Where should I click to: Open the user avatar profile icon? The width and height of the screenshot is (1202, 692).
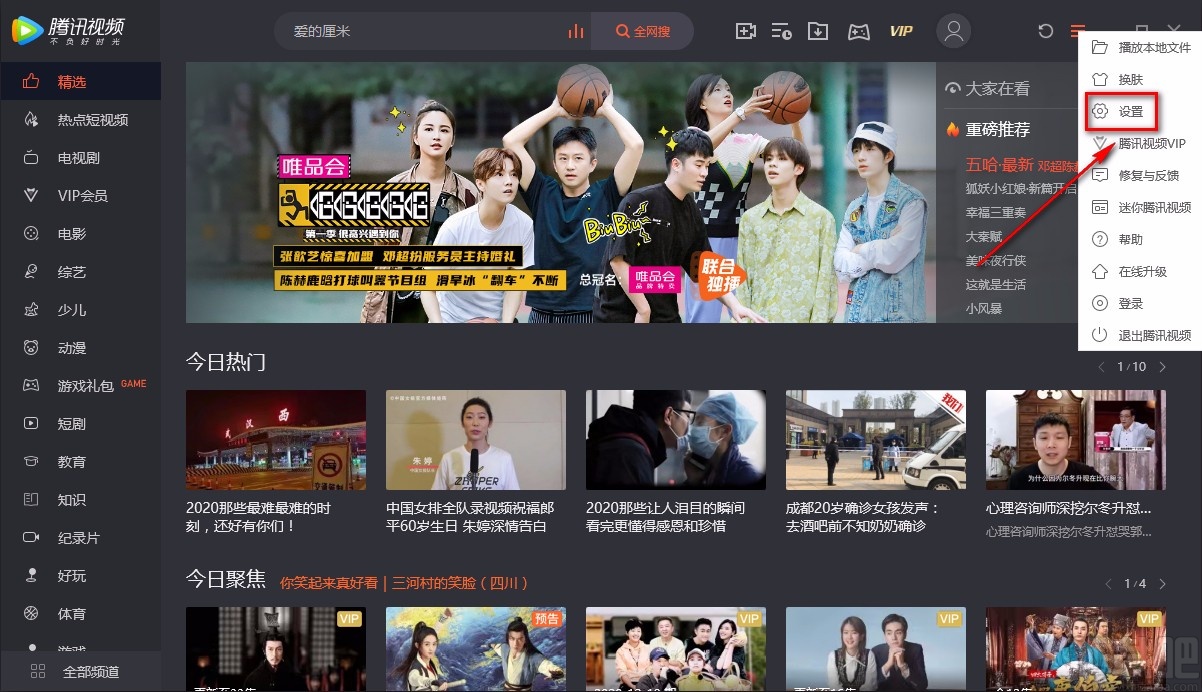coord(953,32)
